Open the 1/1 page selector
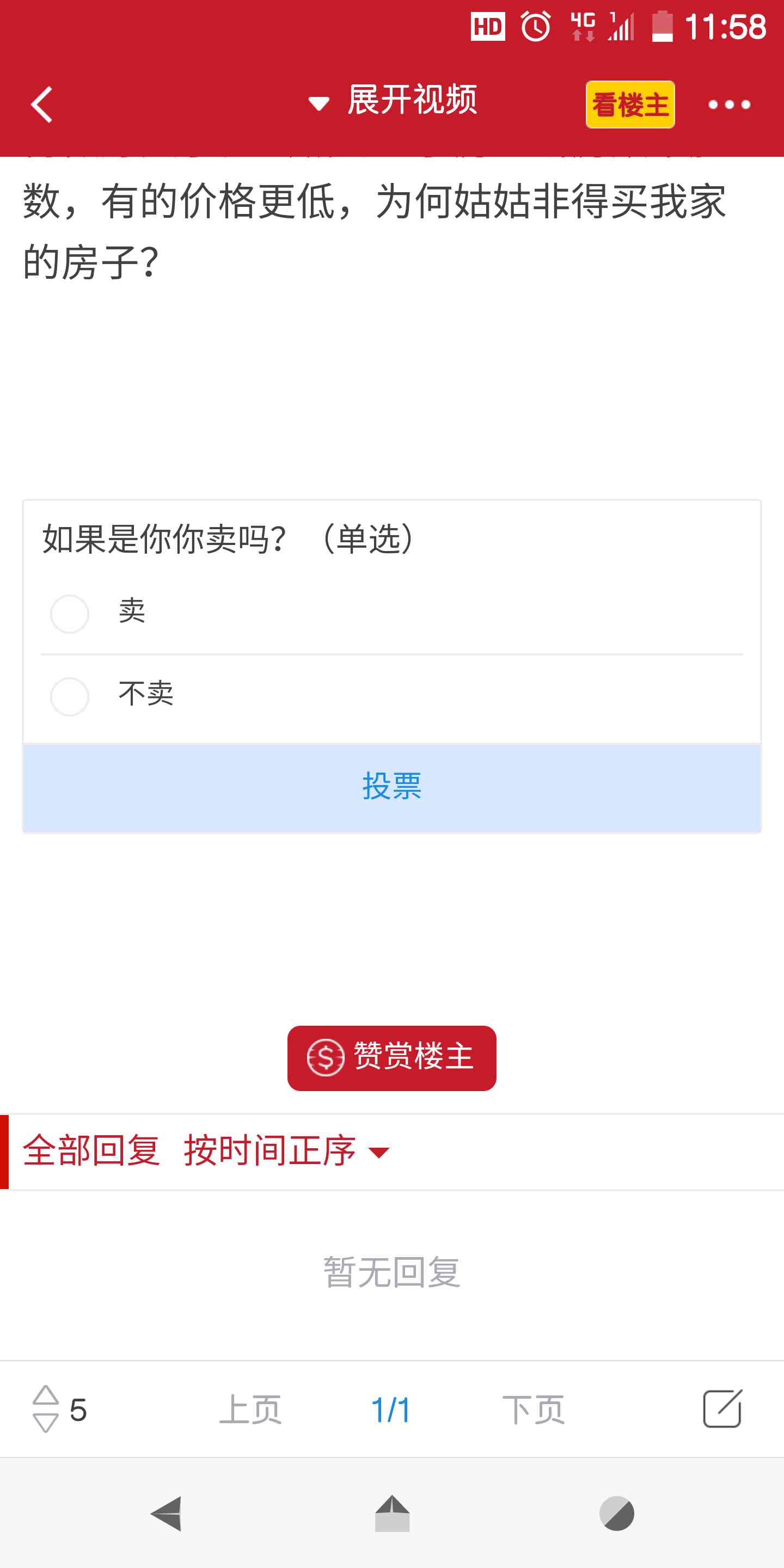Viewport: 784px width, 1568px height. 391,1410
